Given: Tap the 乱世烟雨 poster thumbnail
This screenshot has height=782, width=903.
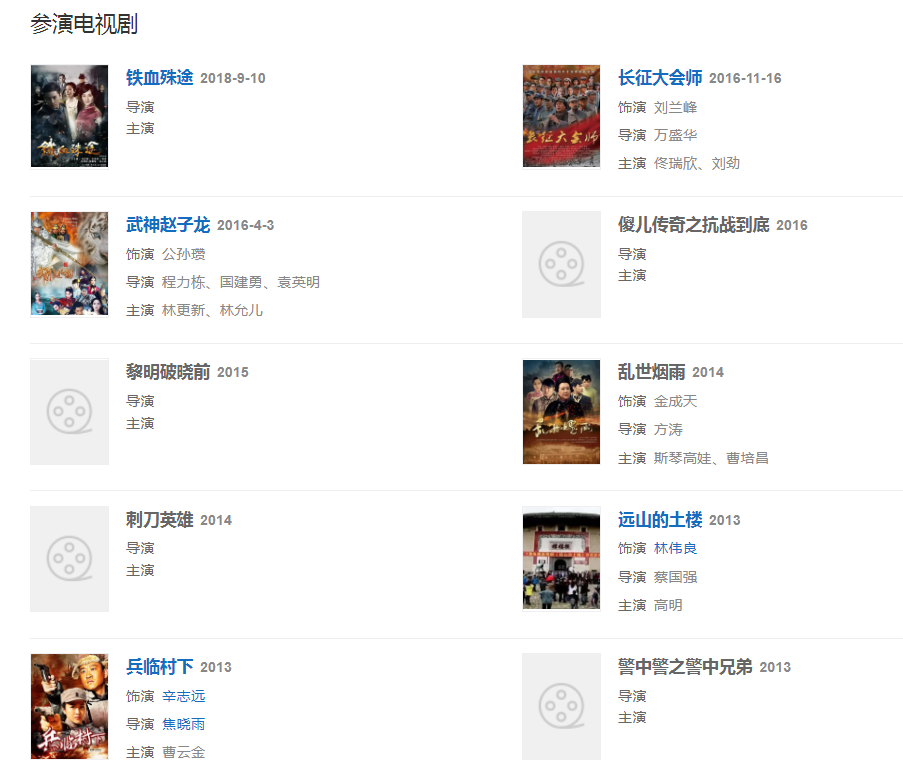Looking at the screenshot, I should pos(561,411).
